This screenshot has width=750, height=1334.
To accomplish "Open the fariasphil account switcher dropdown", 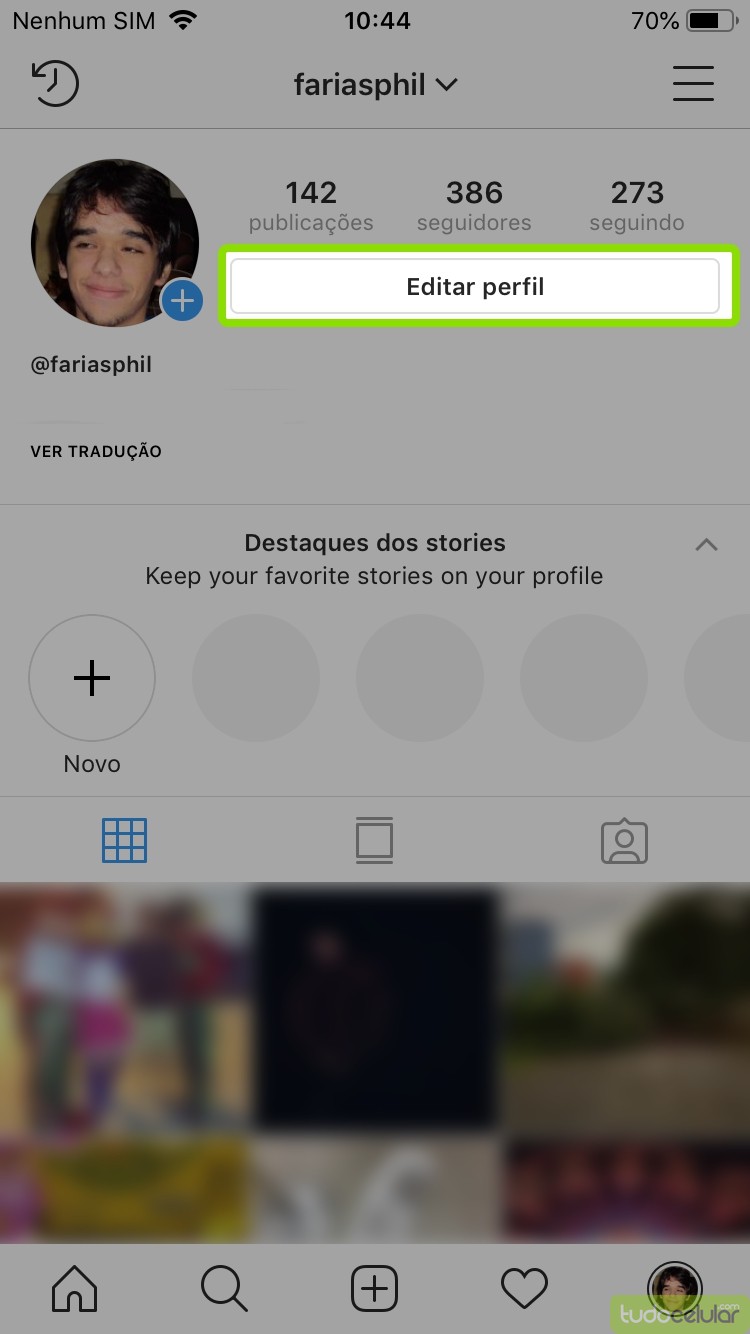I will pos(375,85).
